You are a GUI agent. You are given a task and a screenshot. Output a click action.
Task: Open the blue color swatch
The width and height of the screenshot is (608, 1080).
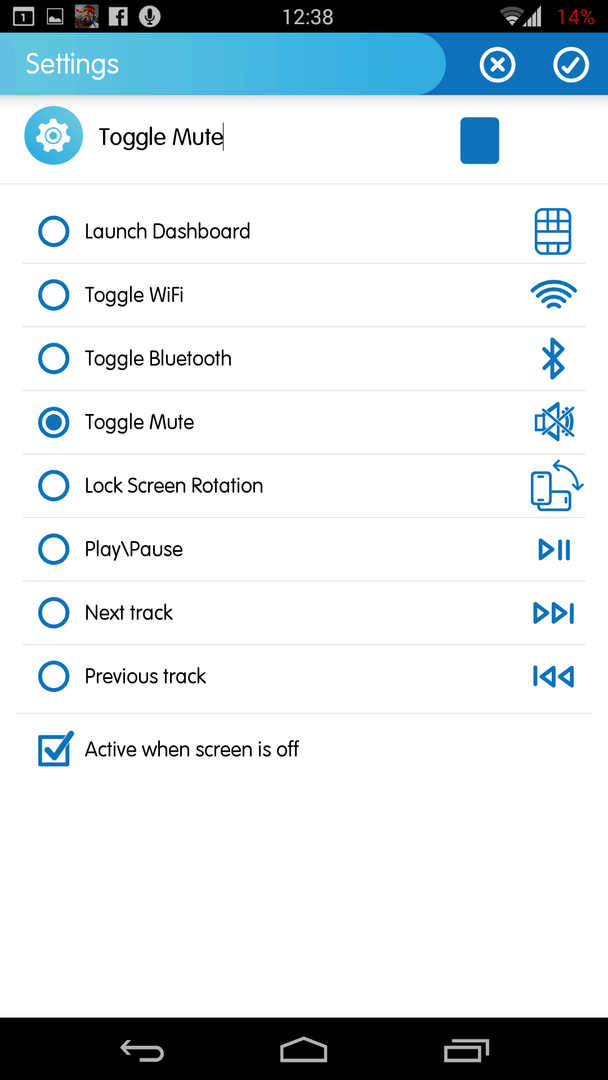coord(480,141)
